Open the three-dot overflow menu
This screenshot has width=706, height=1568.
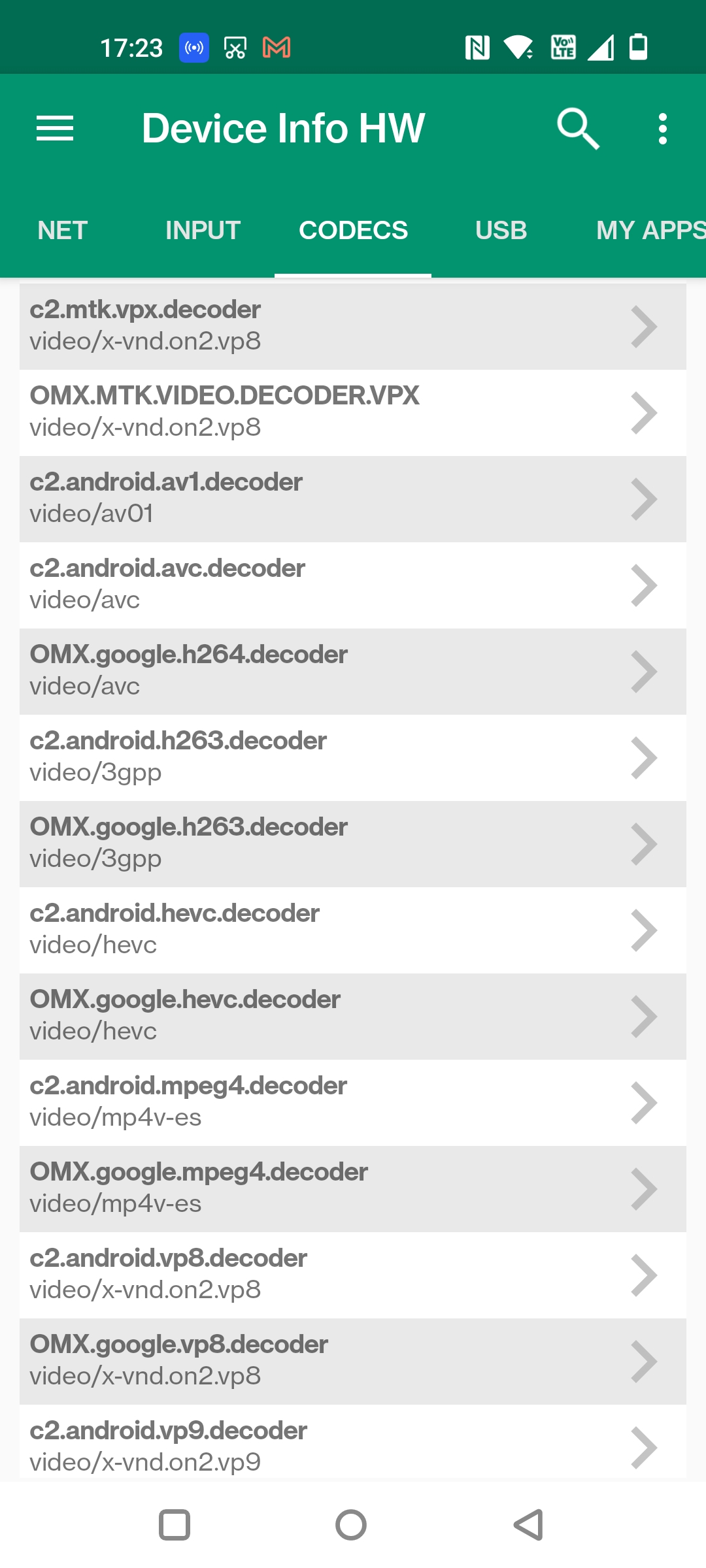point(662,128)
